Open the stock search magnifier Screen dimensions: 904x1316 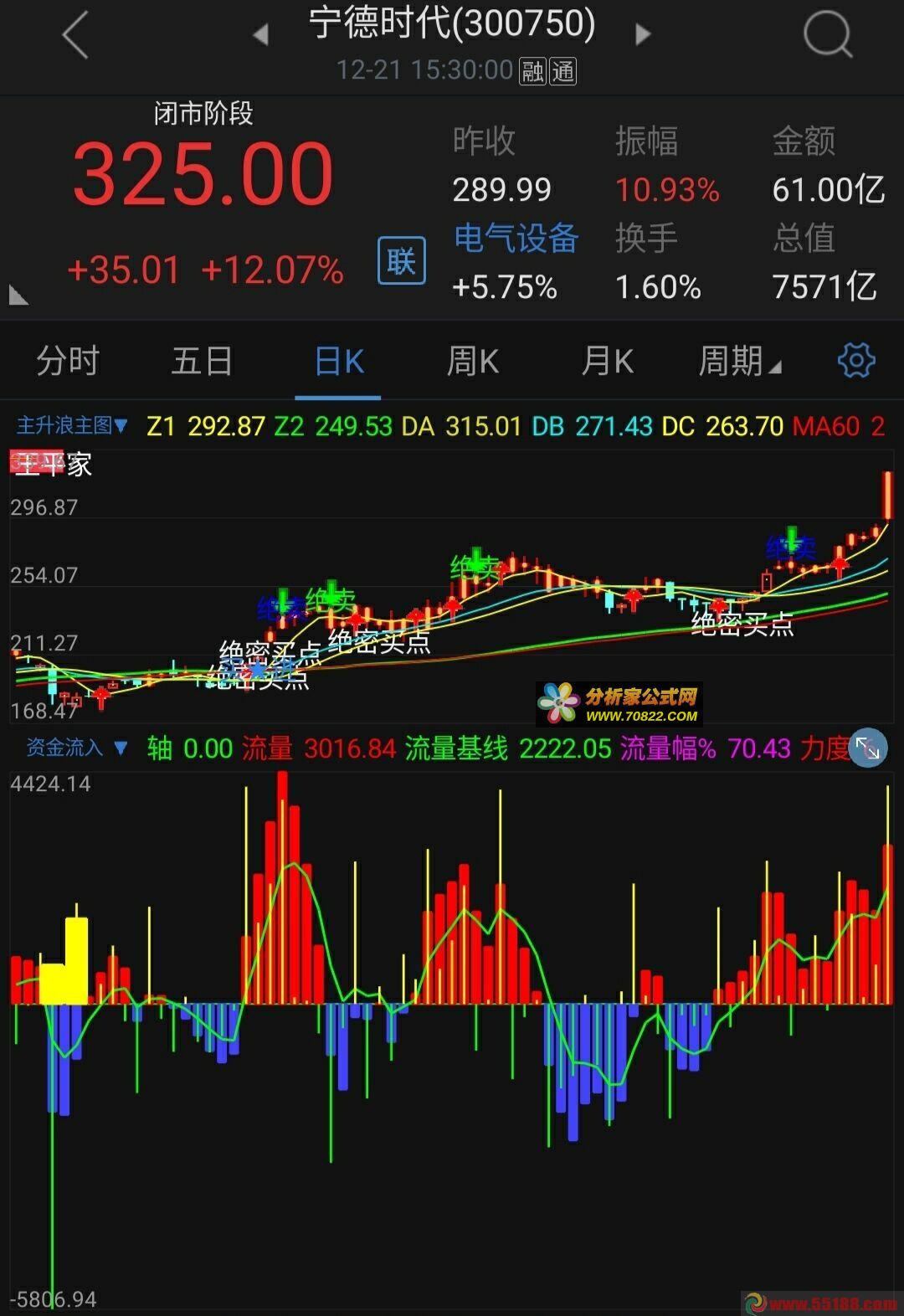pyautogui.click(x=827, y=36)
